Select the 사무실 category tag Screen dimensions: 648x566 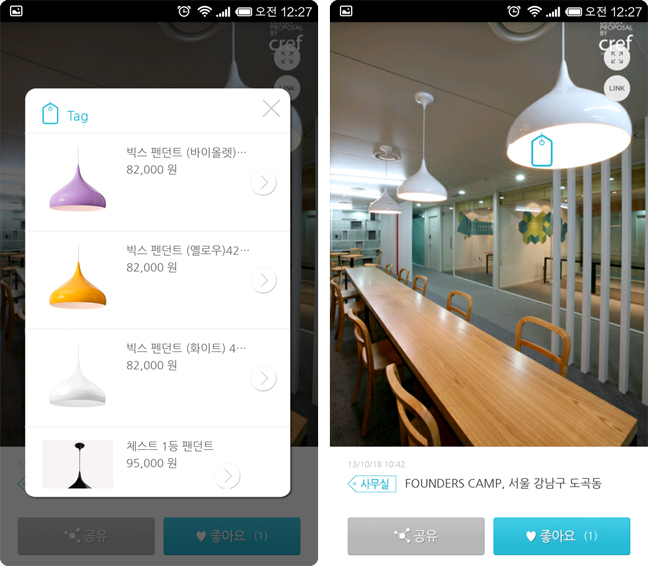coord(372,484)
